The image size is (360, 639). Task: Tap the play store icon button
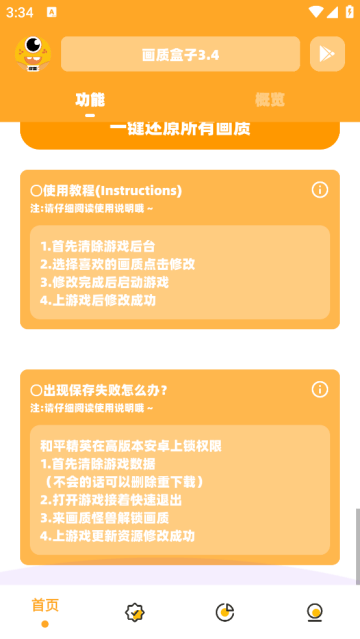(327, 54)
